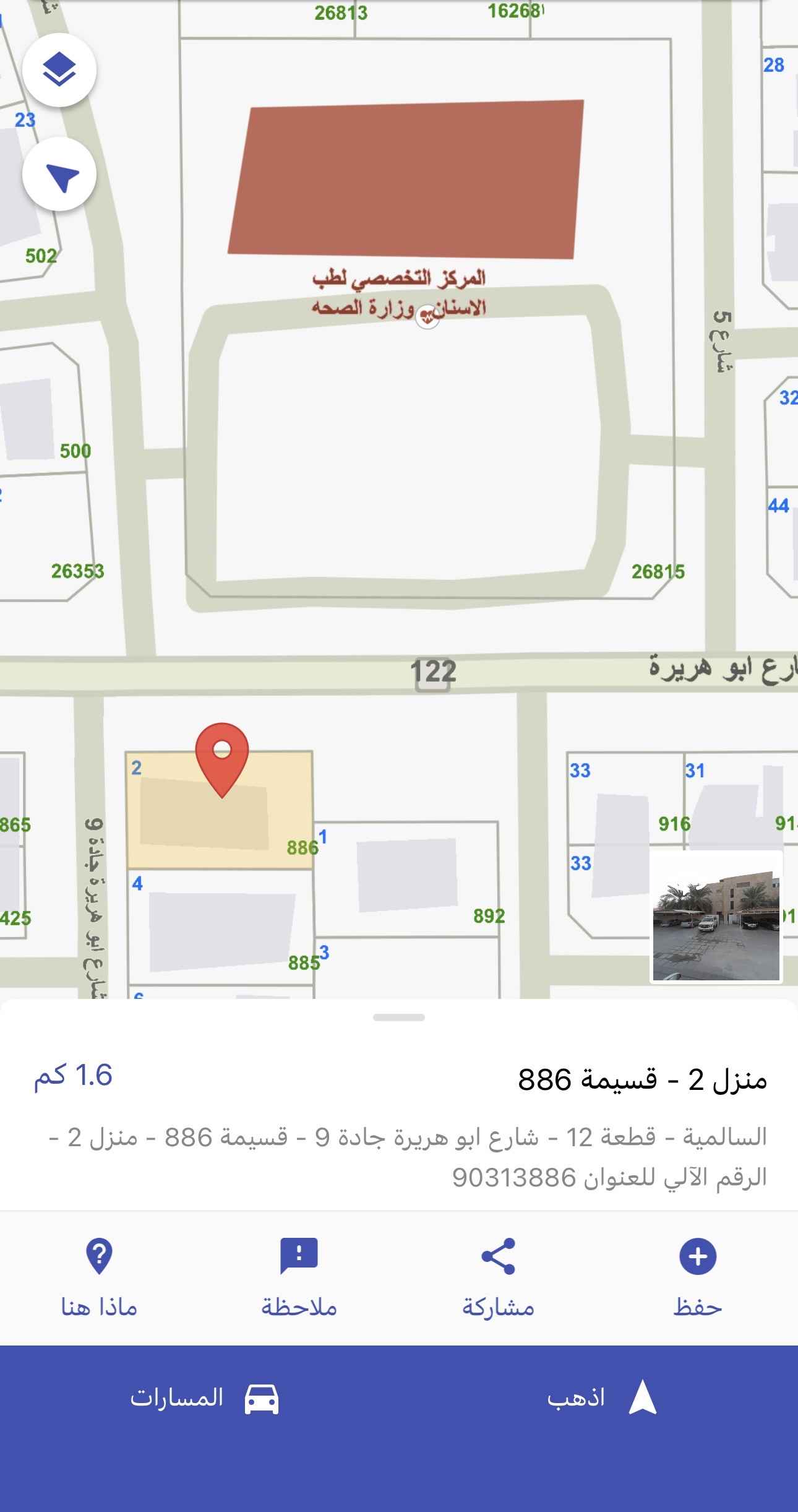Tap the bottom sheet drag handle

tap(399, 1017)
